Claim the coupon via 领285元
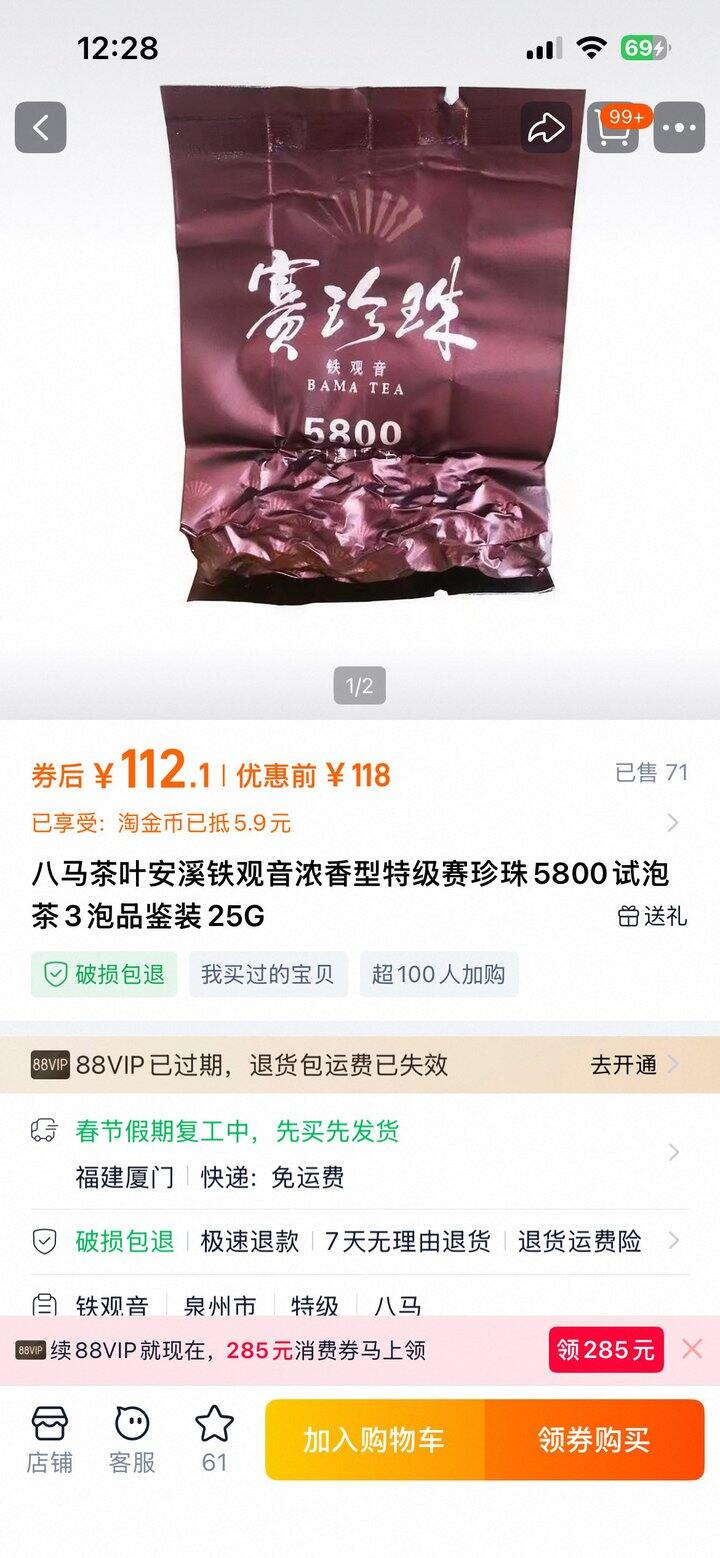This screenshot has width=720, height=1558. click(606, 1350)
